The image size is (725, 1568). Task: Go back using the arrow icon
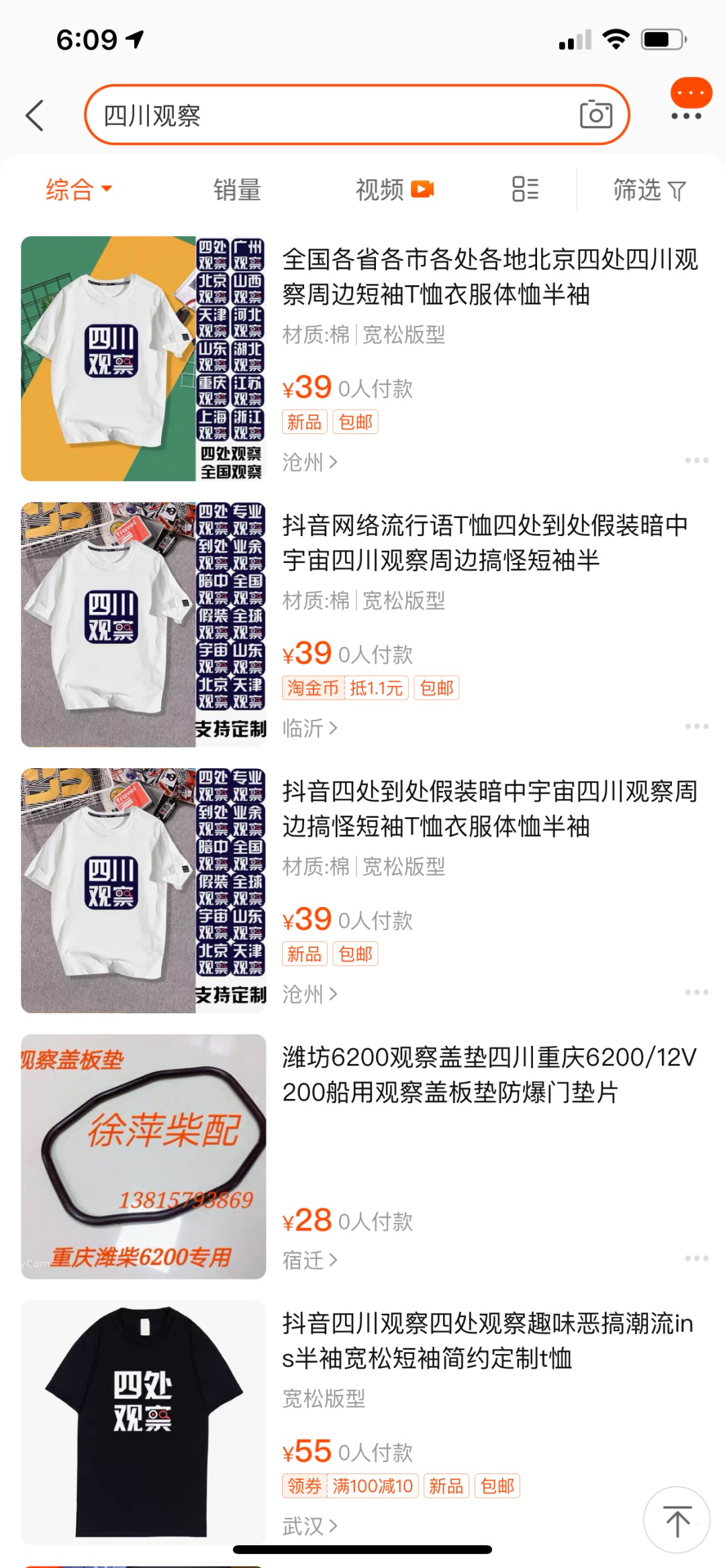point(35,115)
